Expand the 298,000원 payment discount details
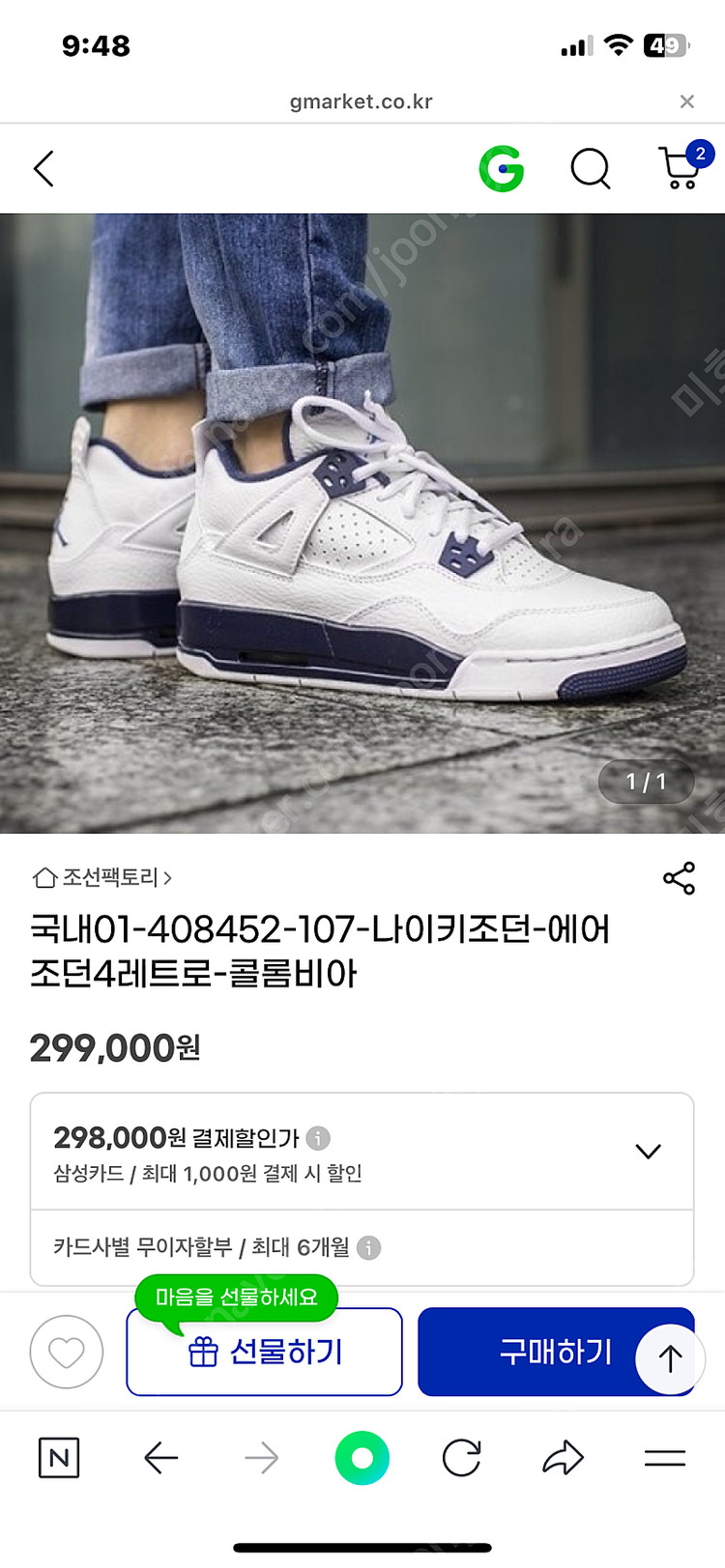The height and width of the screenshot is (1568, 725). click(649, 1151)
